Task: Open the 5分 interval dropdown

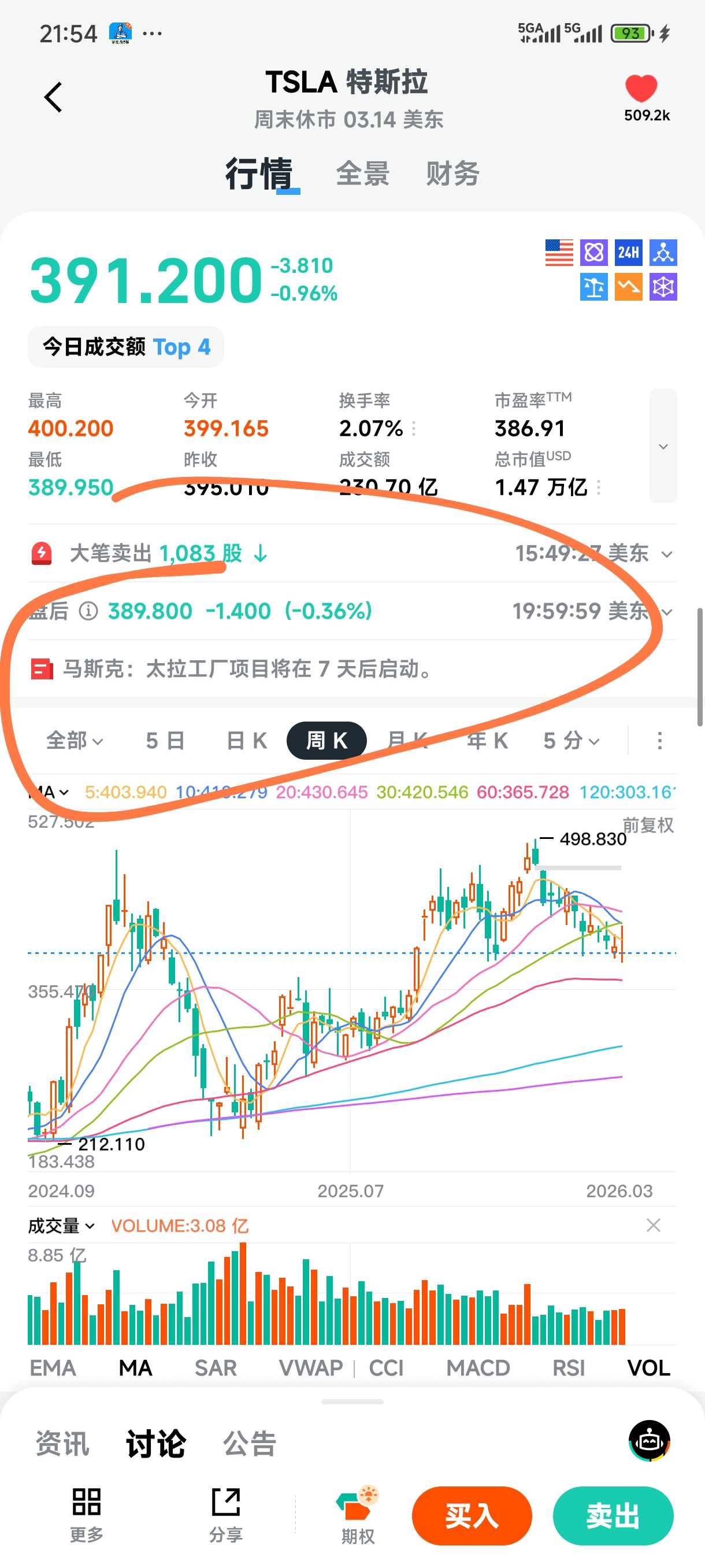Action: pyautogui.click(x=571, y=741)
